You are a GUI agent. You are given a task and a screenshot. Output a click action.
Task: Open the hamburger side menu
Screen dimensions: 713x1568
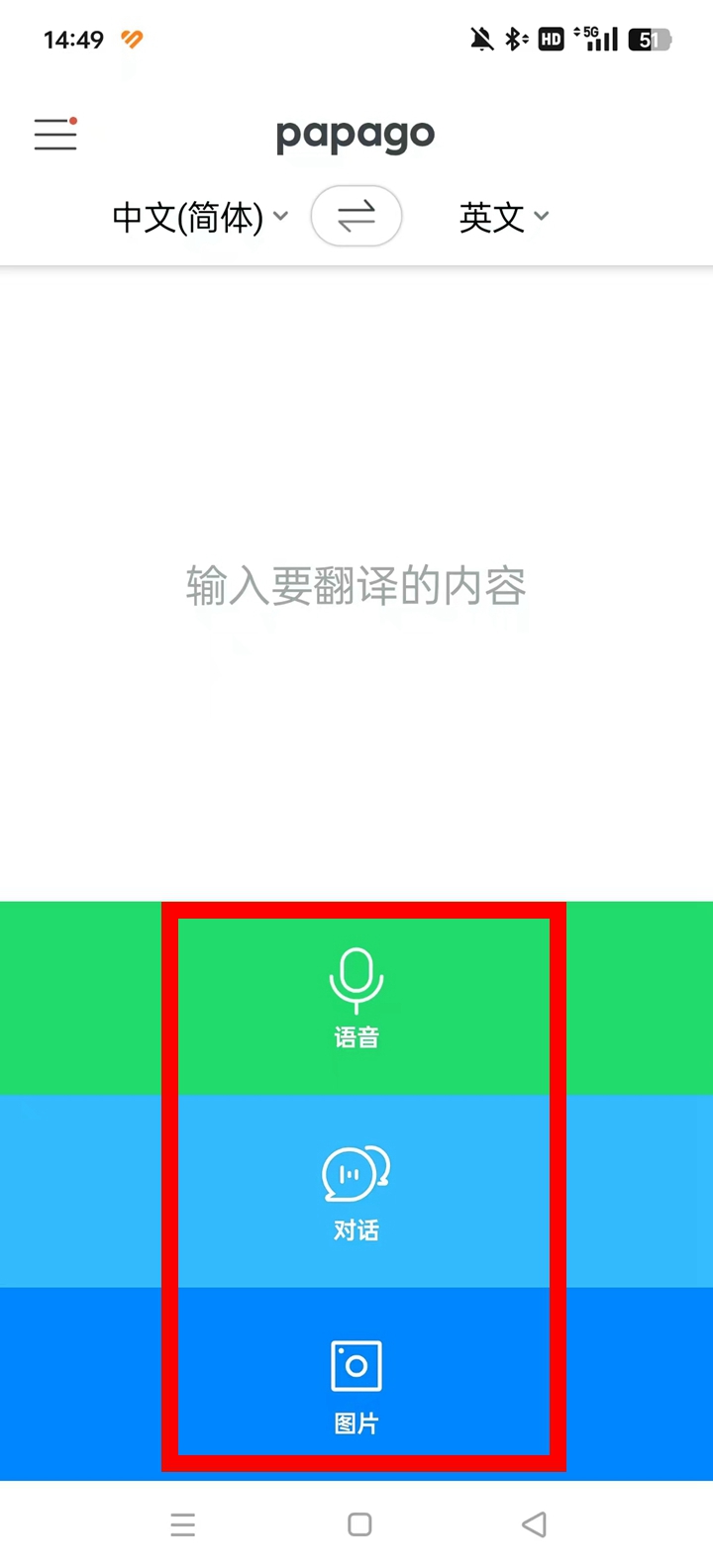55,134
